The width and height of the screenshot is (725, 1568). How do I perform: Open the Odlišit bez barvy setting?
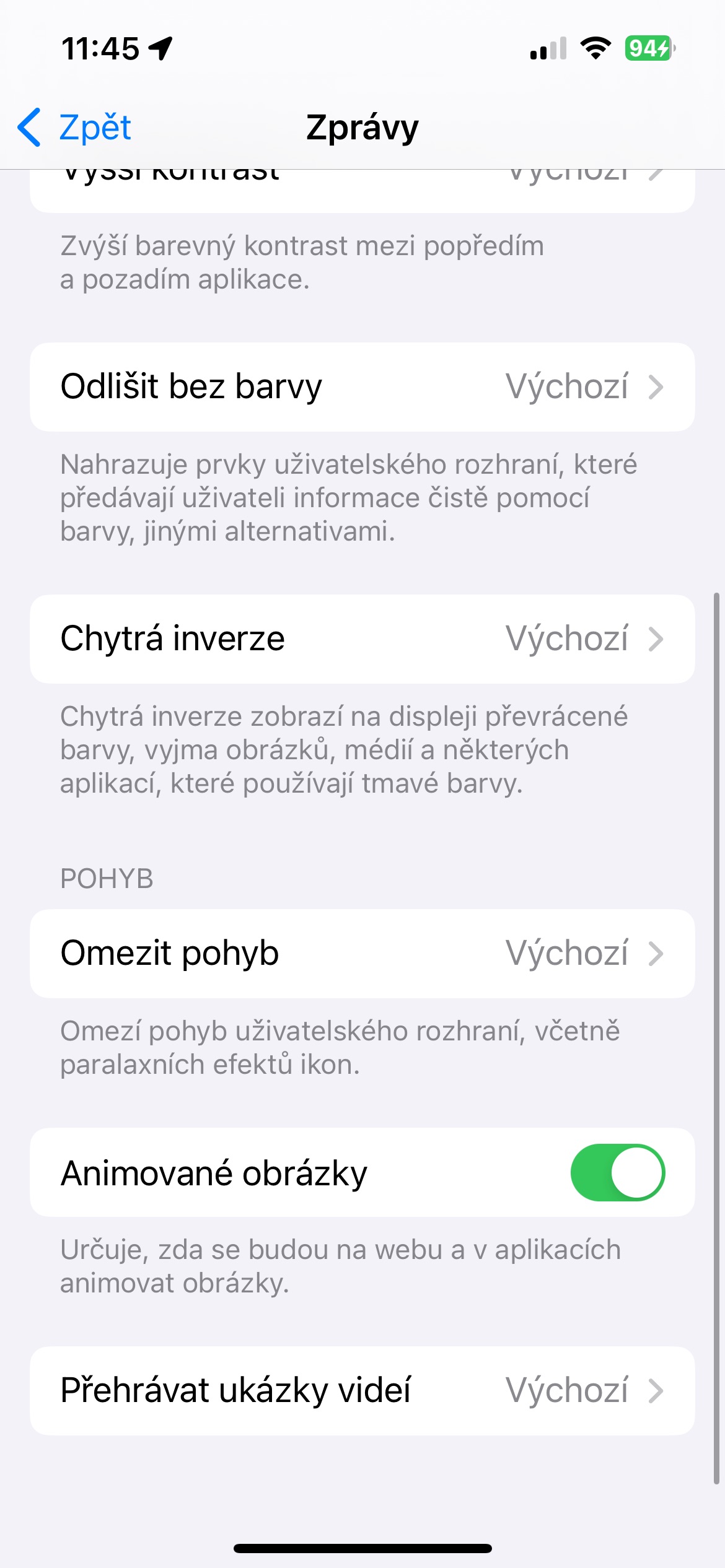(x=362, y=387)
